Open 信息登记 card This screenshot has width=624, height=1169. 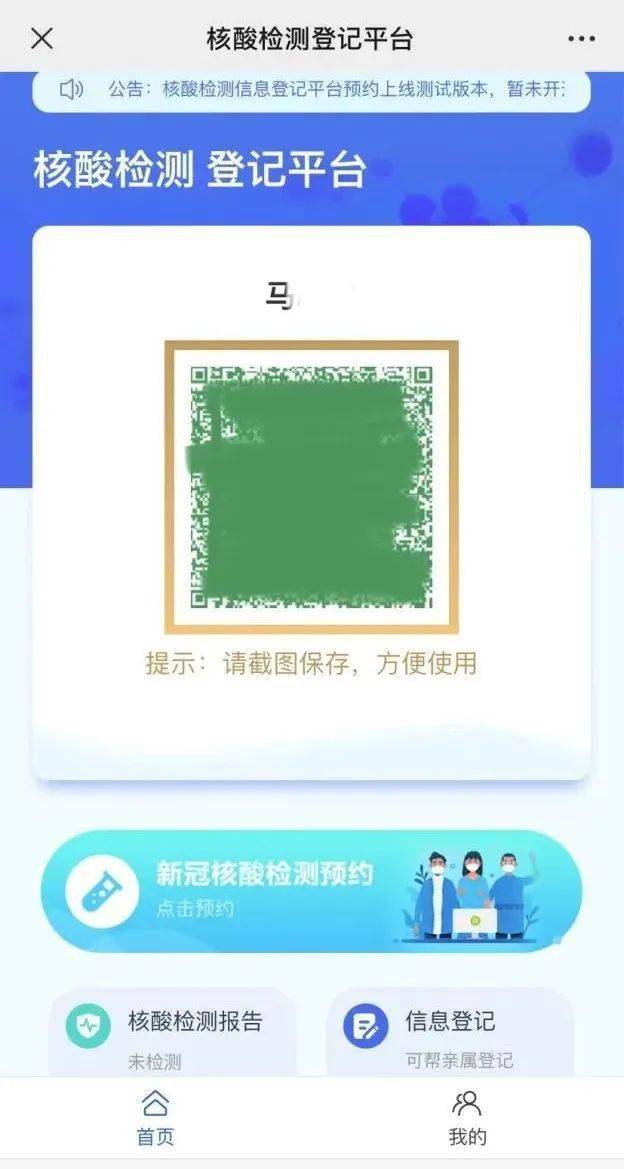(450, 1035)
